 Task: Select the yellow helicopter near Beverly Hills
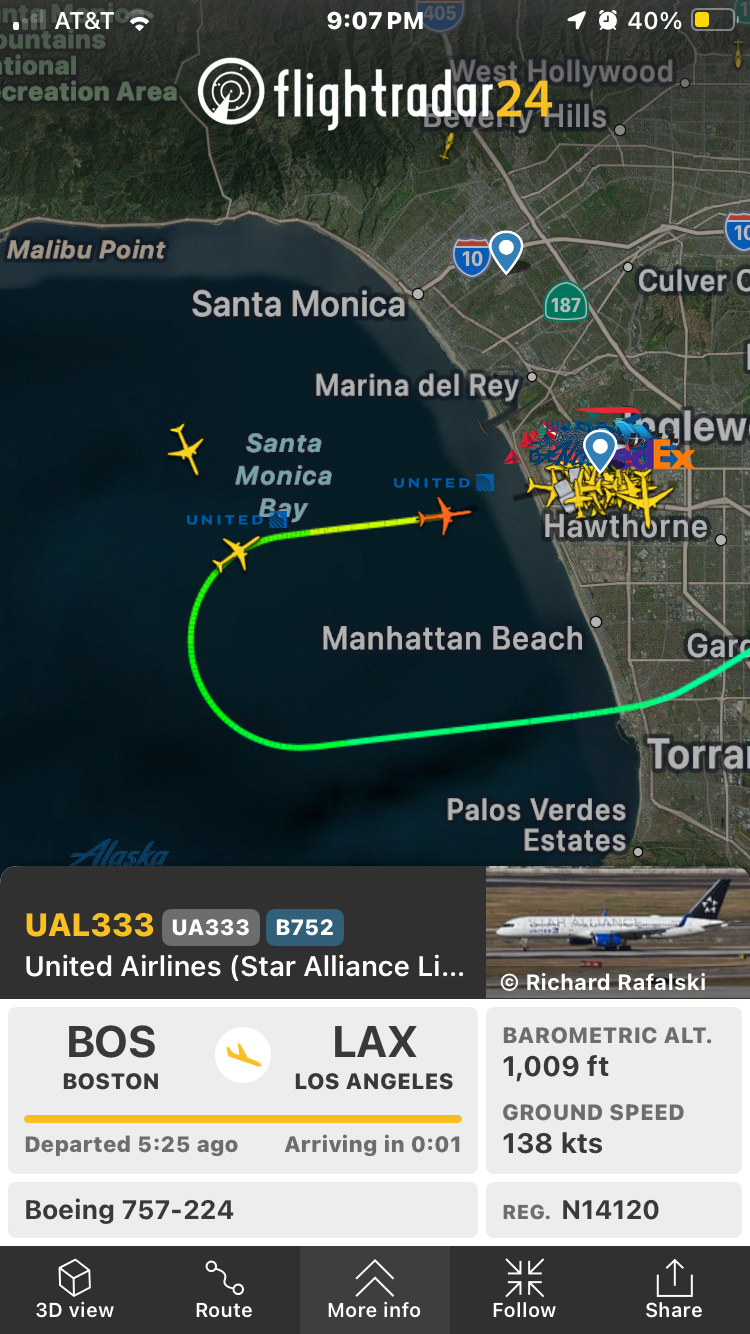point(447,147)
